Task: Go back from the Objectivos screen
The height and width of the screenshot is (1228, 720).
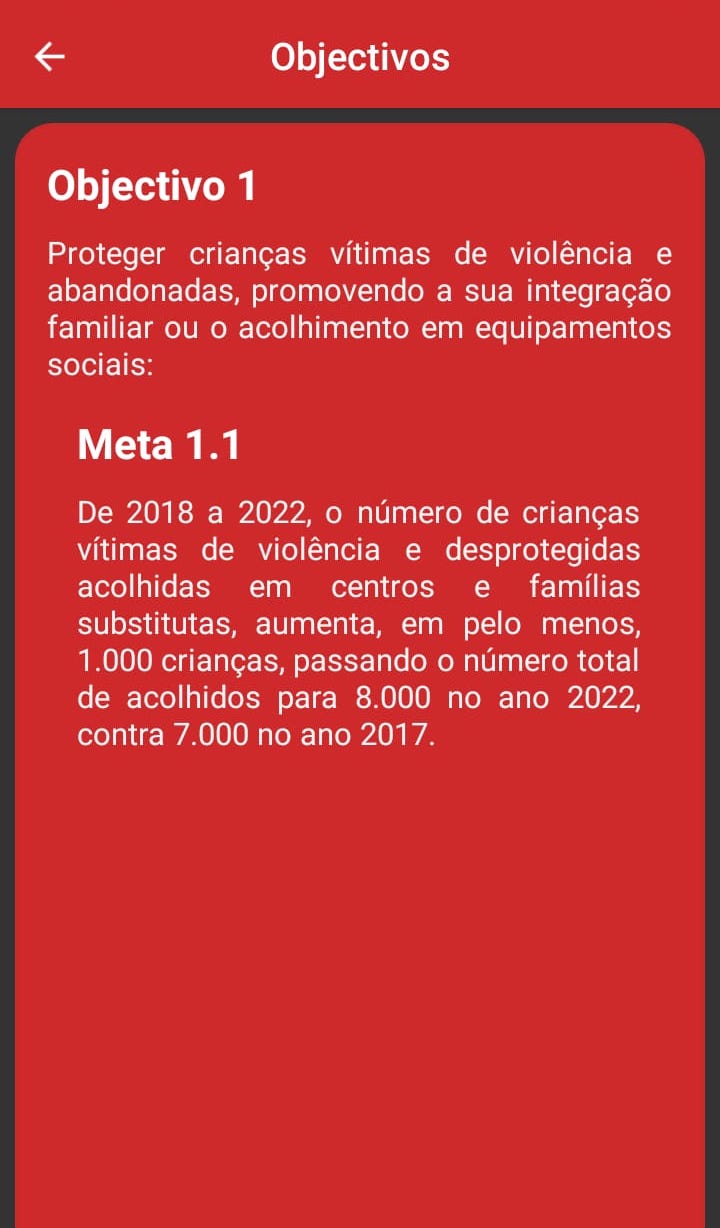Action: coord(50,57)
